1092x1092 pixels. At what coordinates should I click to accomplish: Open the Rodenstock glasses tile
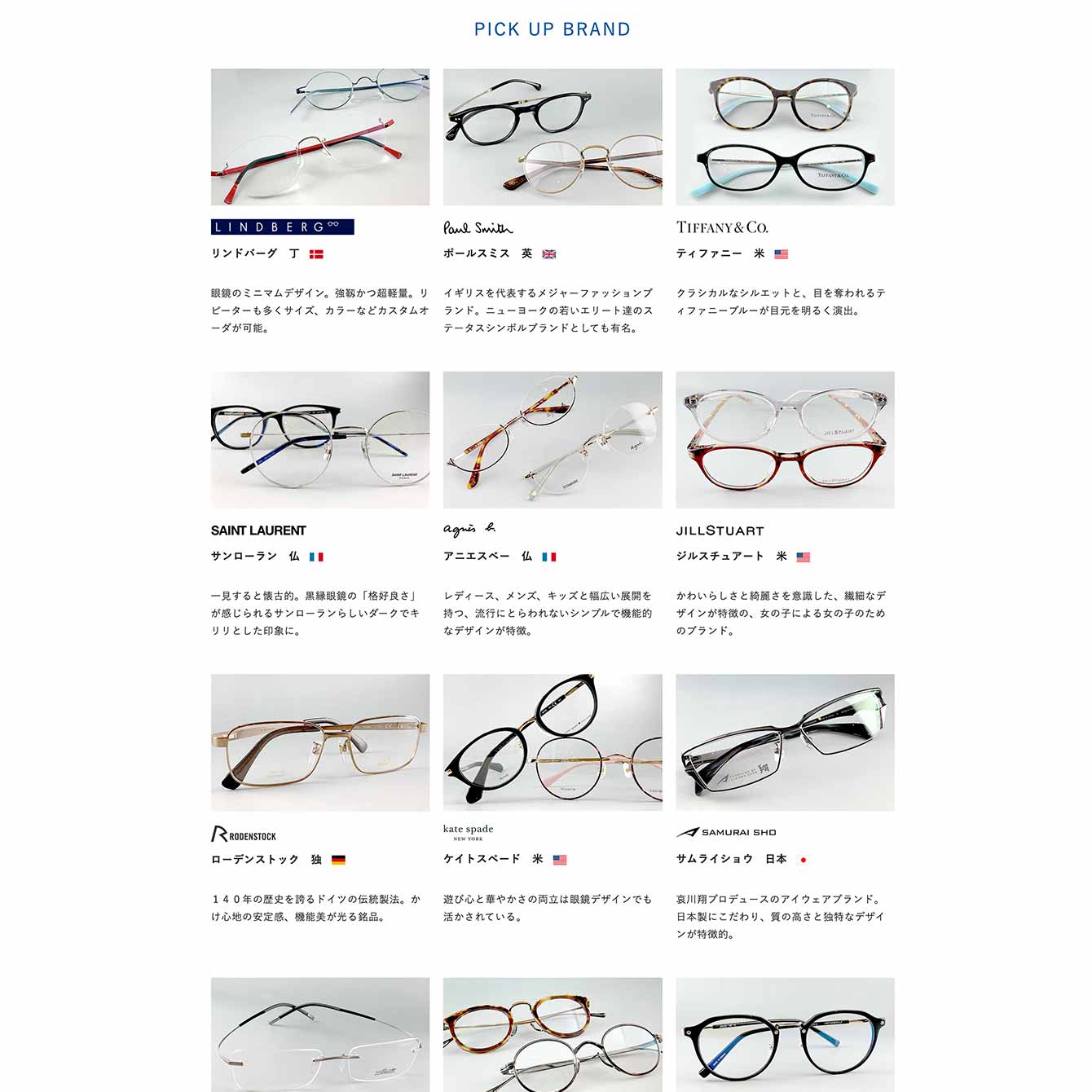point(319,742)
